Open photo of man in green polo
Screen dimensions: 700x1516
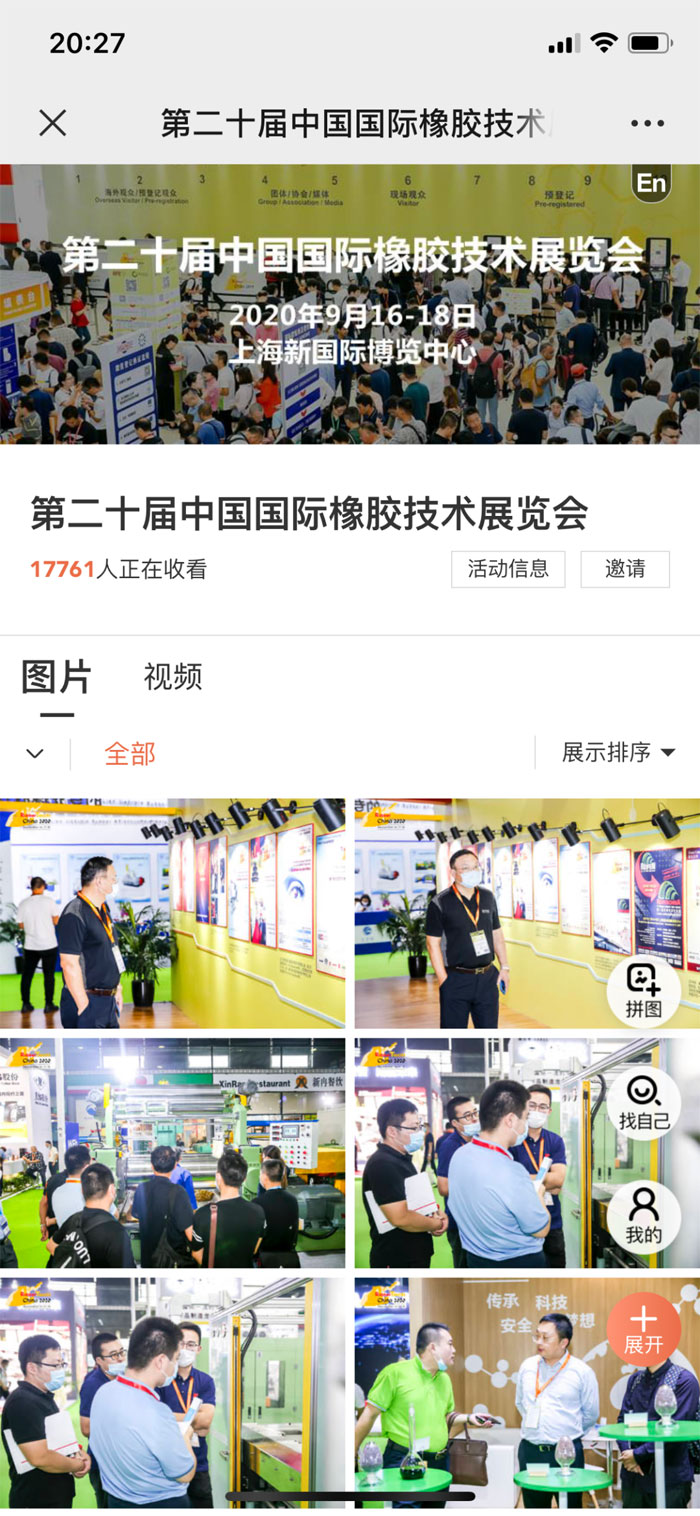click(480, 1392)
